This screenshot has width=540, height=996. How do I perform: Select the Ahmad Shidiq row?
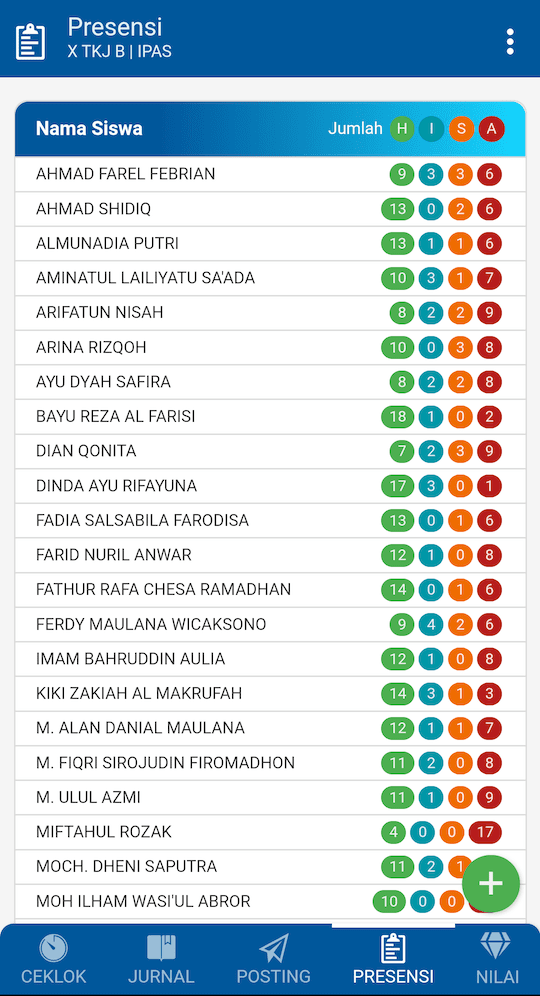click(270, 209)
